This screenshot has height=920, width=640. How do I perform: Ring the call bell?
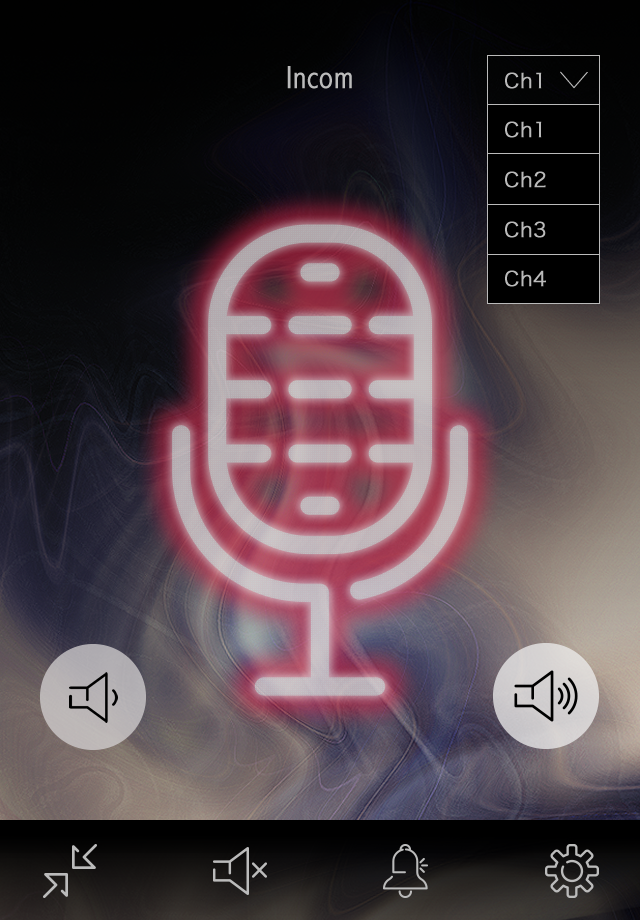(405, 870)
